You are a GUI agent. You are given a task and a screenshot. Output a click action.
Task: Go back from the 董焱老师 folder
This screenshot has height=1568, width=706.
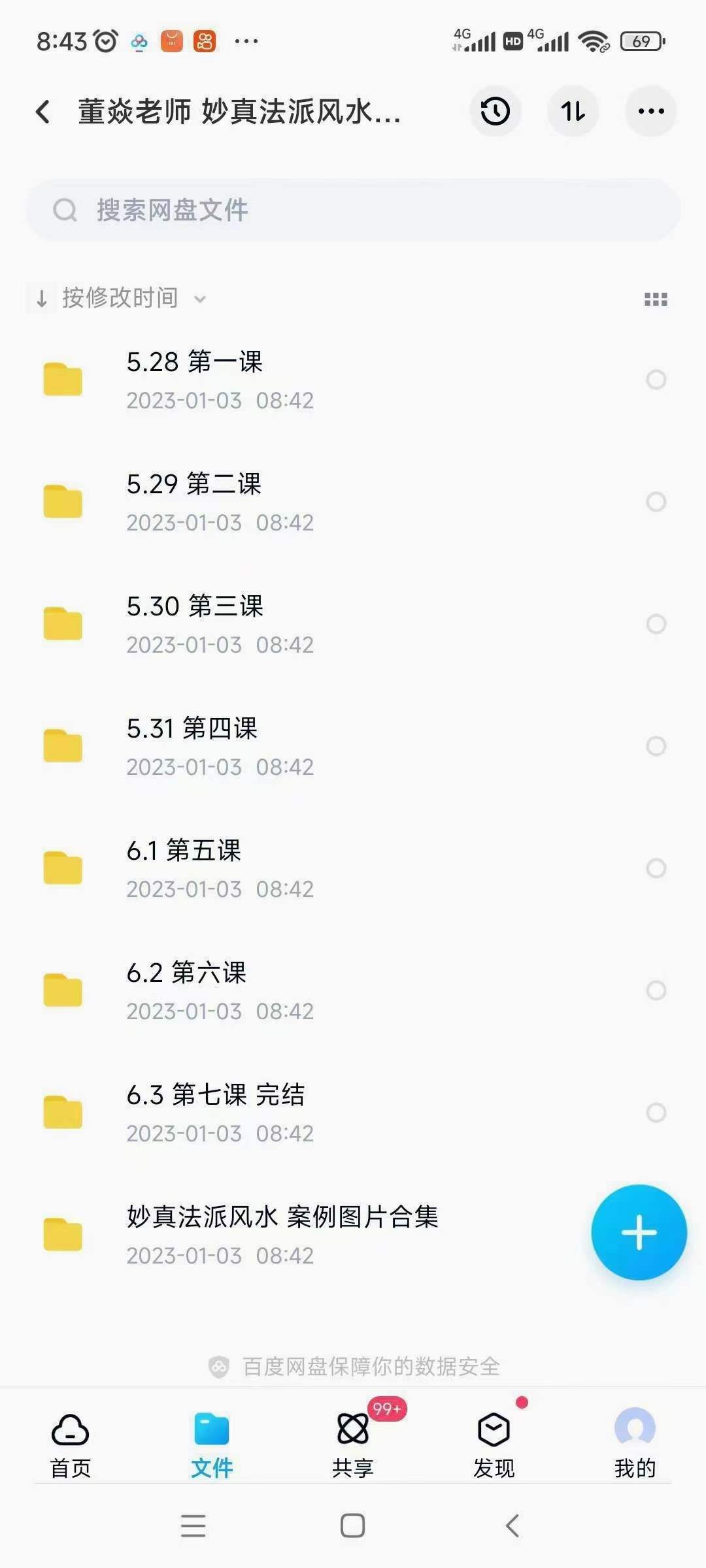pos(43,112)
